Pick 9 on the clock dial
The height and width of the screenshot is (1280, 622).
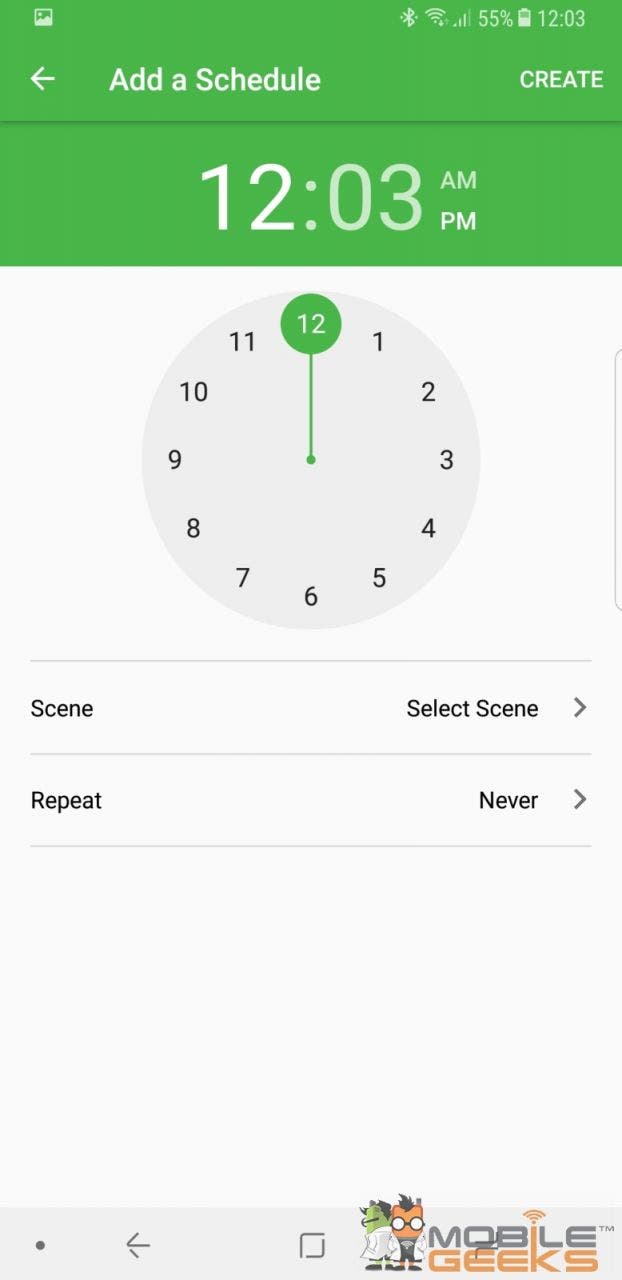175,460
